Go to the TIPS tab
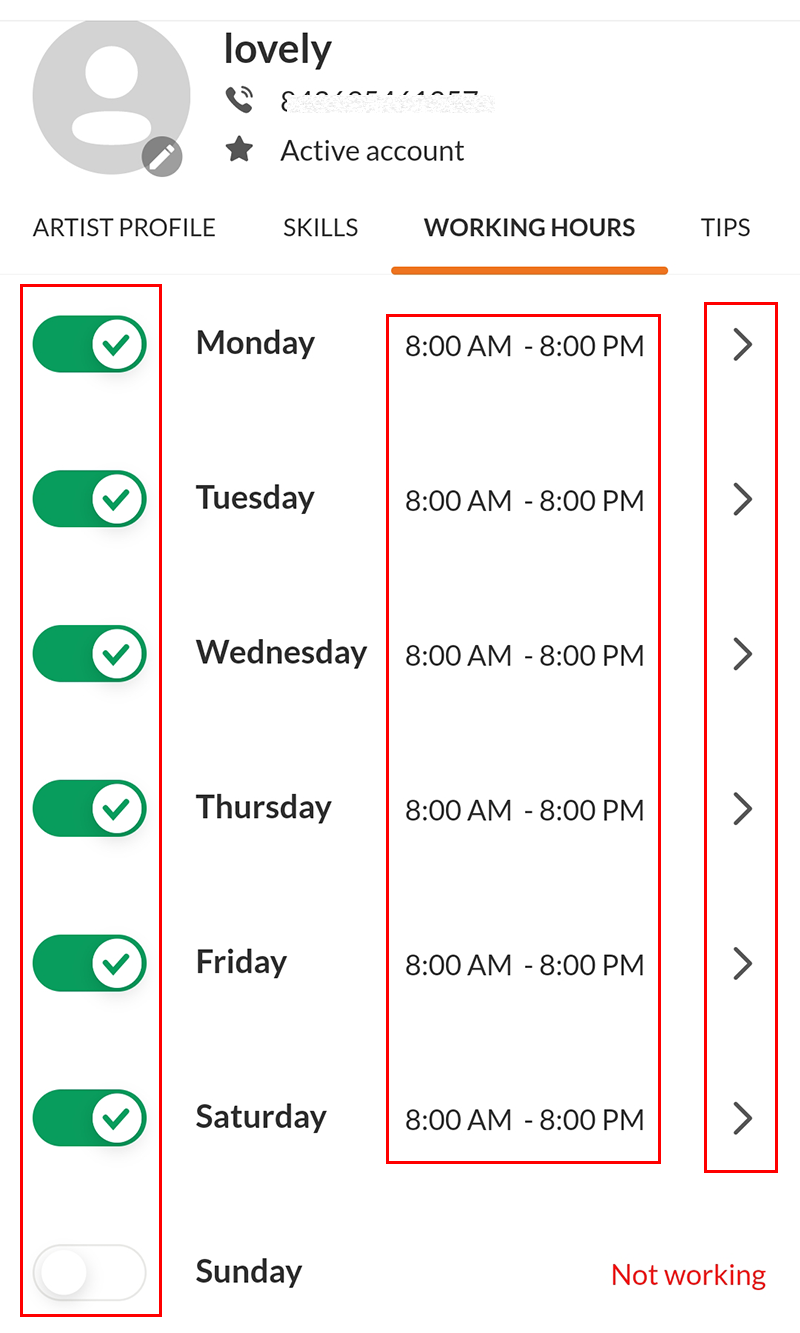Image resolution: width=800 pixels, height=1333 pixels. (725, 227)
